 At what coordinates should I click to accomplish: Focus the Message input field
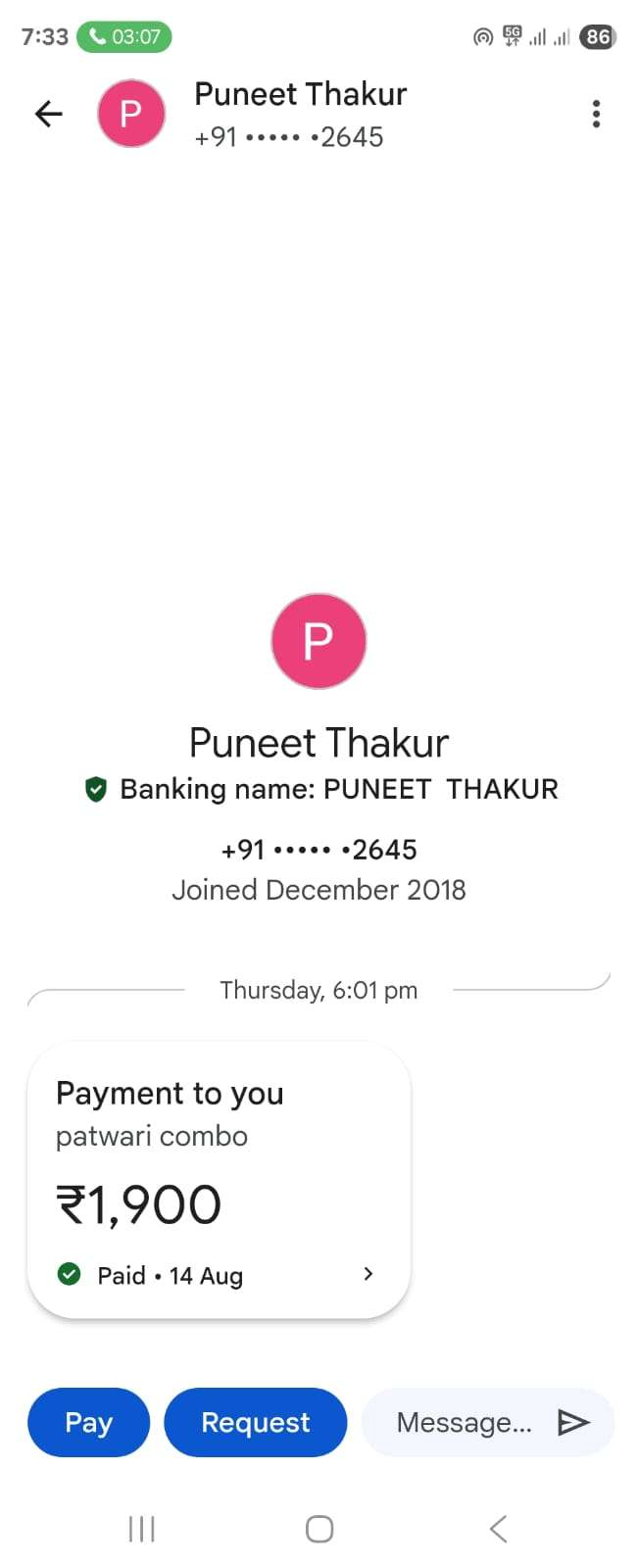[x=464, y=1422]
